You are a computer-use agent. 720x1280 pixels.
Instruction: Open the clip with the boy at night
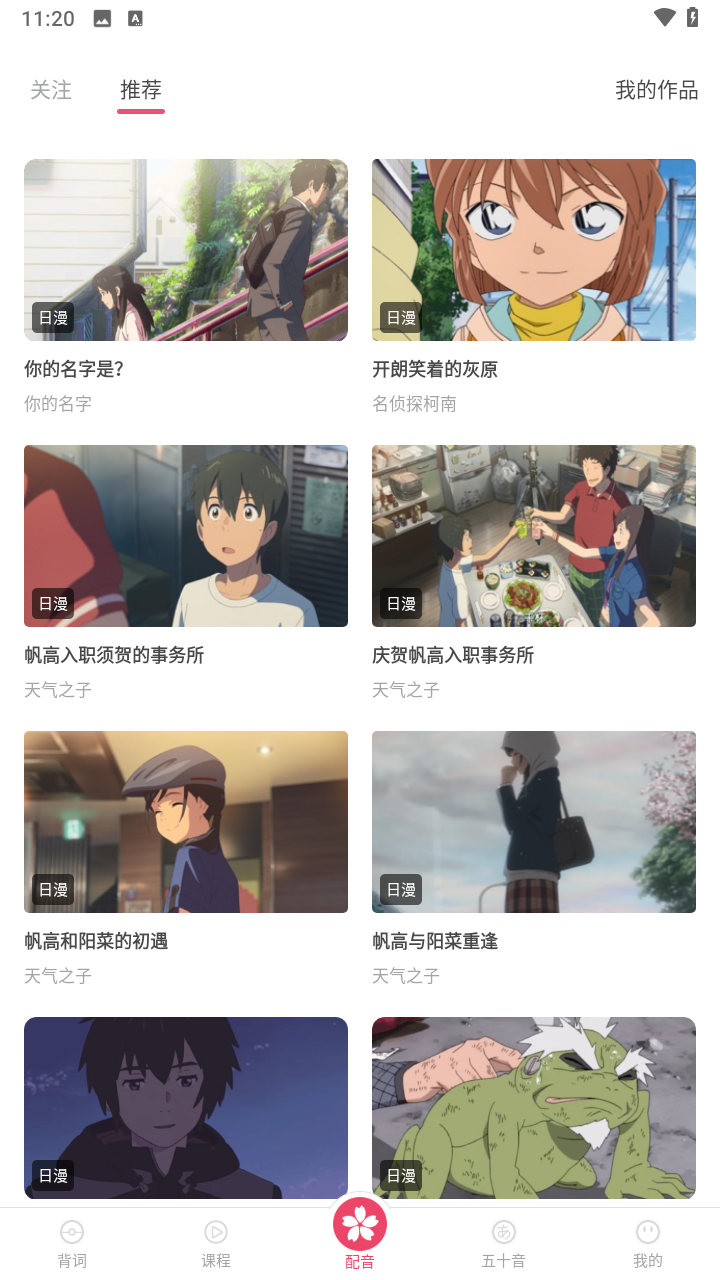click(x=186, y=1108)
